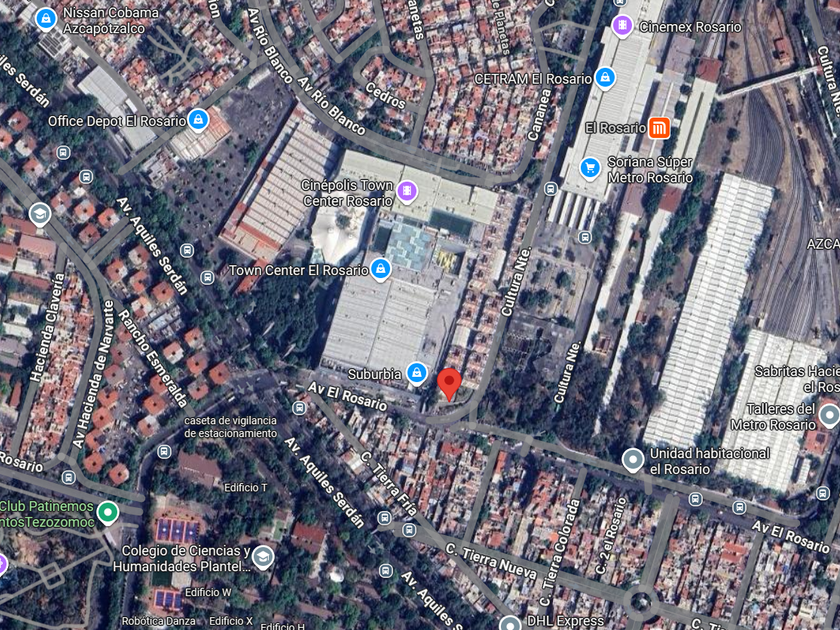Image resolution: width=840 pixels, height=630 pixels.
Task: Open the Talleres del Metro Rosario marker
Action: 829,416
